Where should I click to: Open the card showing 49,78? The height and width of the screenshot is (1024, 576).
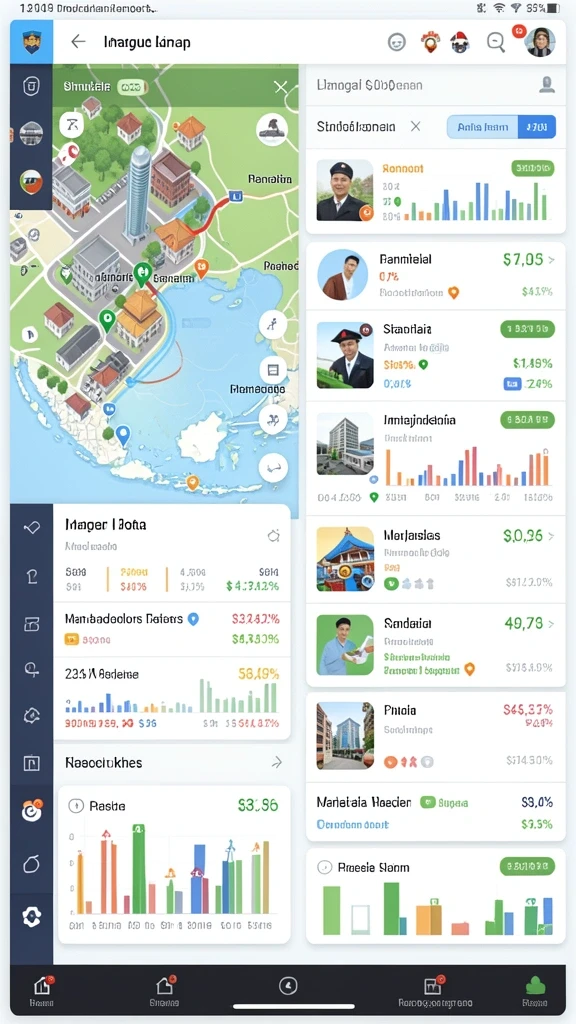(x=436, y=645)
